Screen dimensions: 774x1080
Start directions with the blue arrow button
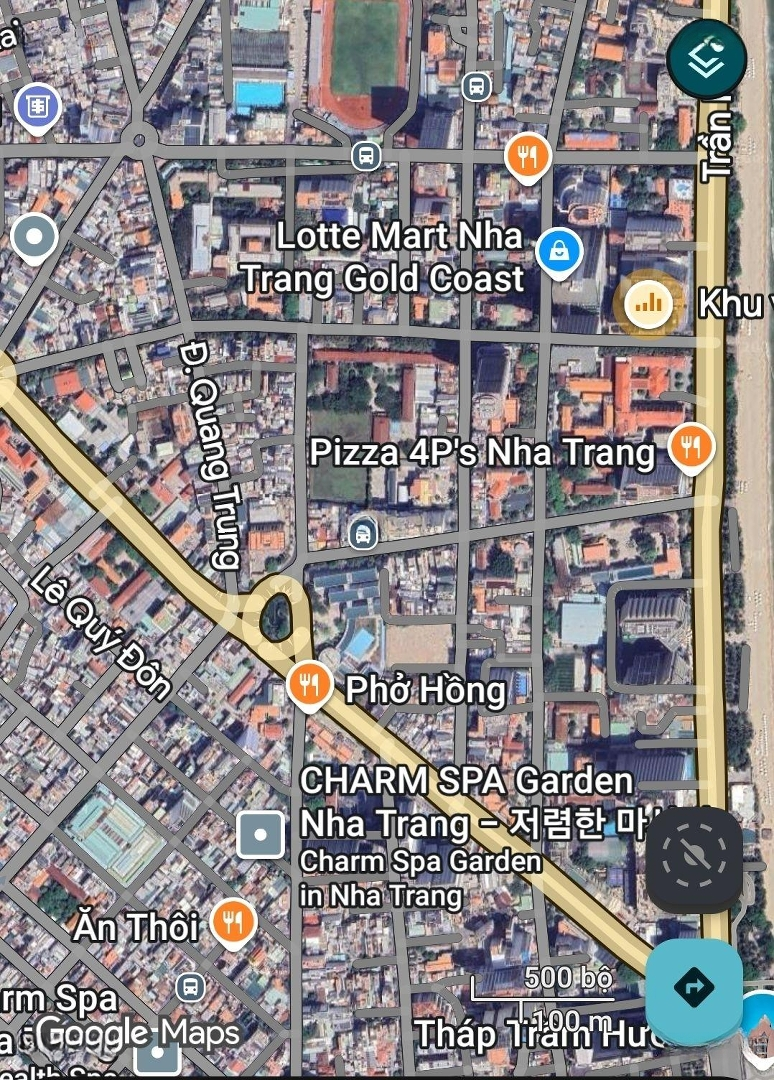click(694, 988)
